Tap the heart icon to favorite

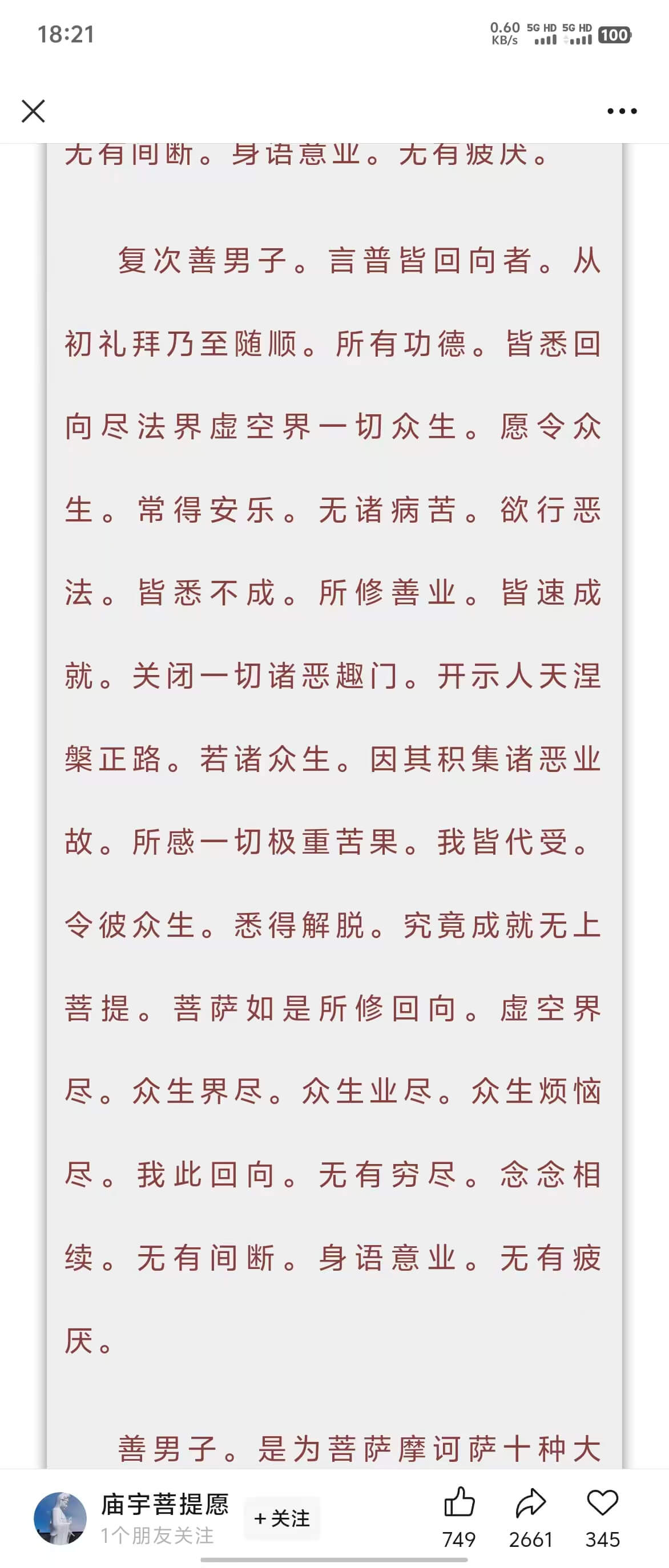pos(602,1504)
